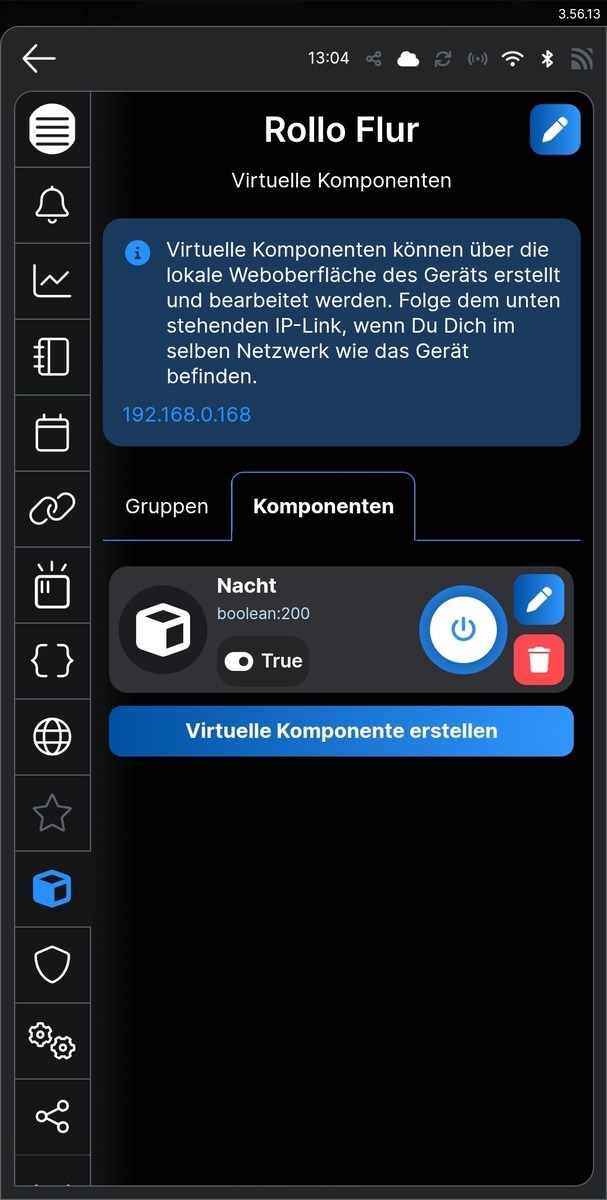Open the sidebar hamburger menu
Screen dimensions: 607x1200
(x=52, y=129)
